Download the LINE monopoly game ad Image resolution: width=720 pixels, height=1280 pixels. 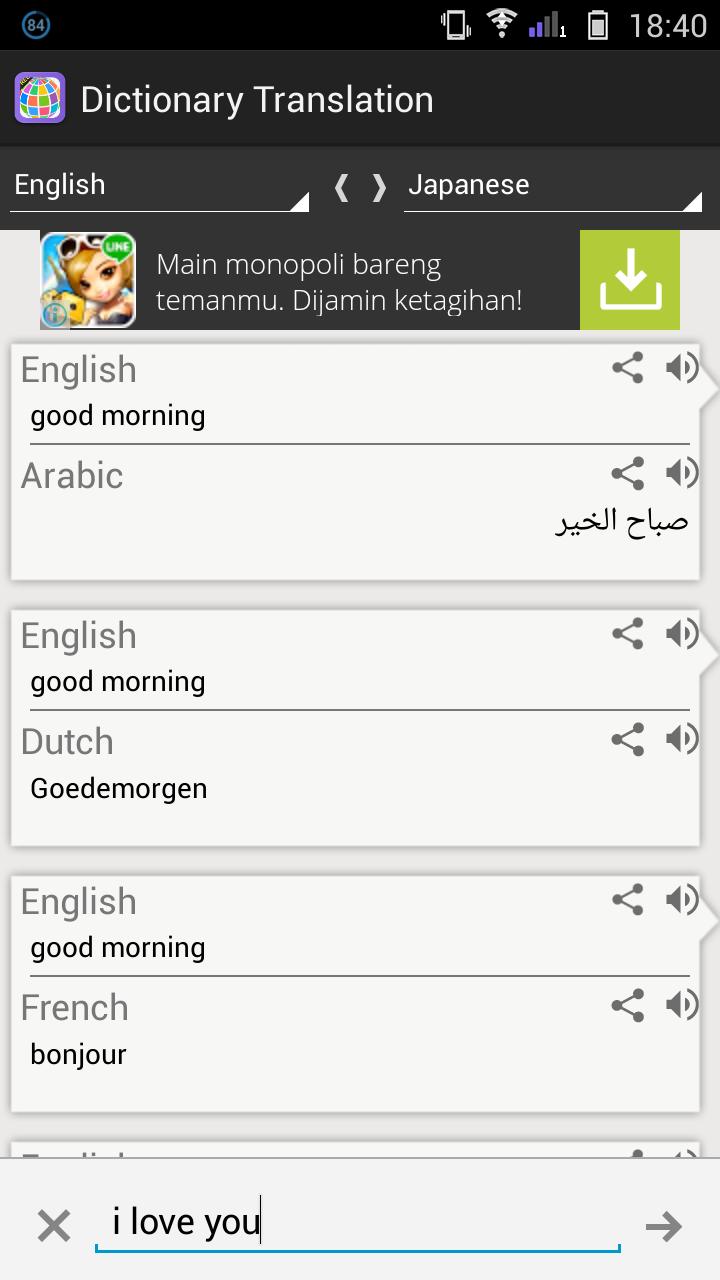click(629, 280)
